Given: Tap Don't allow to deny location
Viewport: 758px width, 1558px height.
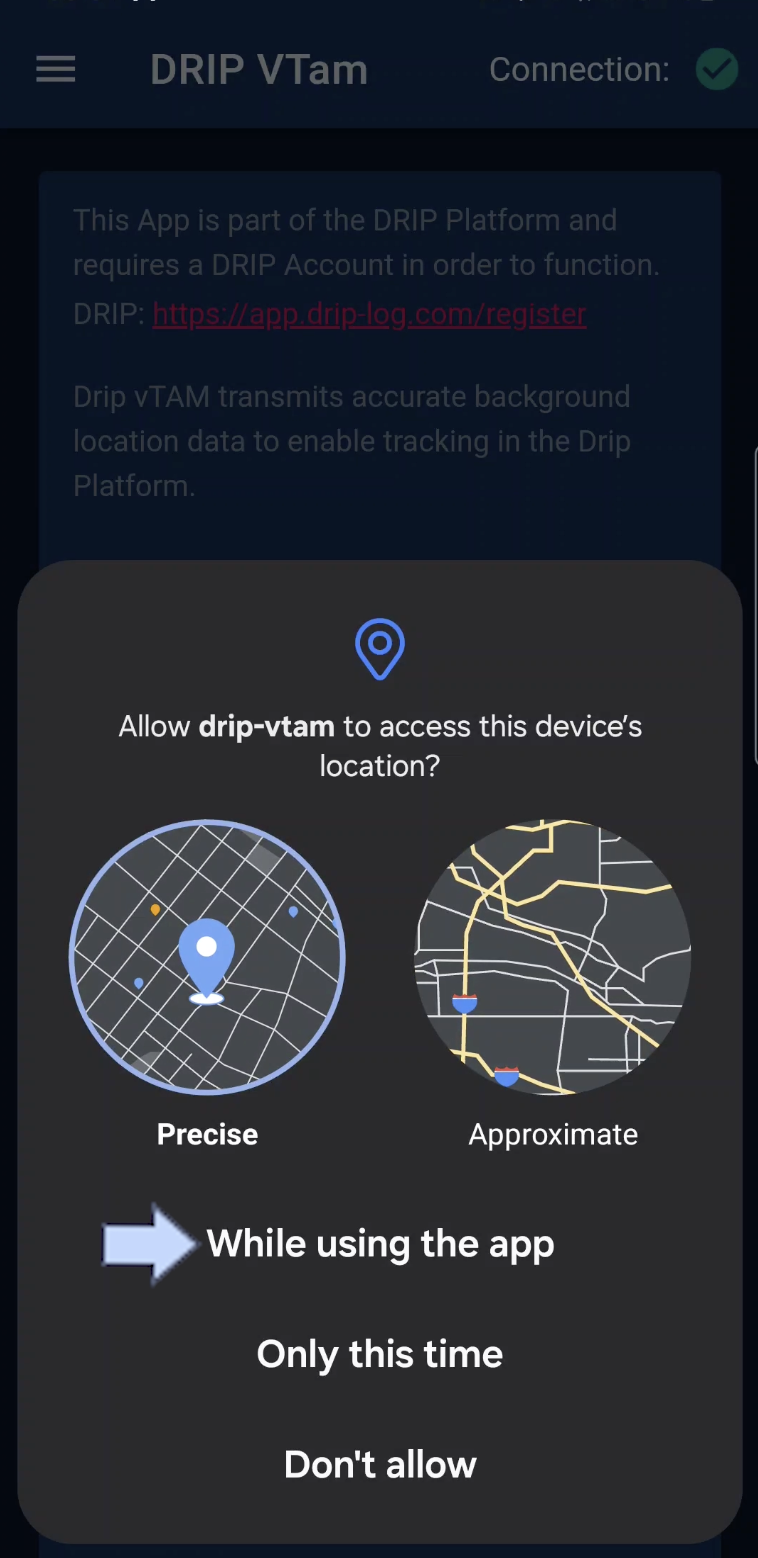Looking at the screenshot, I should point(380,1465).
